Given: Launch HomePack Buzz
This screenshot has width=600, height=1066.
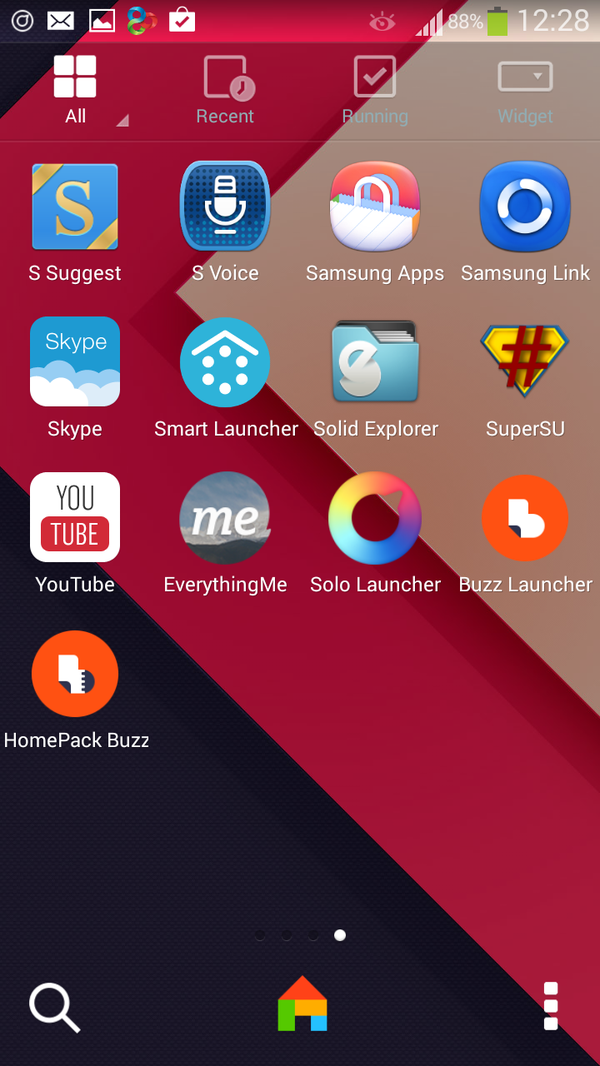Looking at the screenshot, I should pos(75,675).
